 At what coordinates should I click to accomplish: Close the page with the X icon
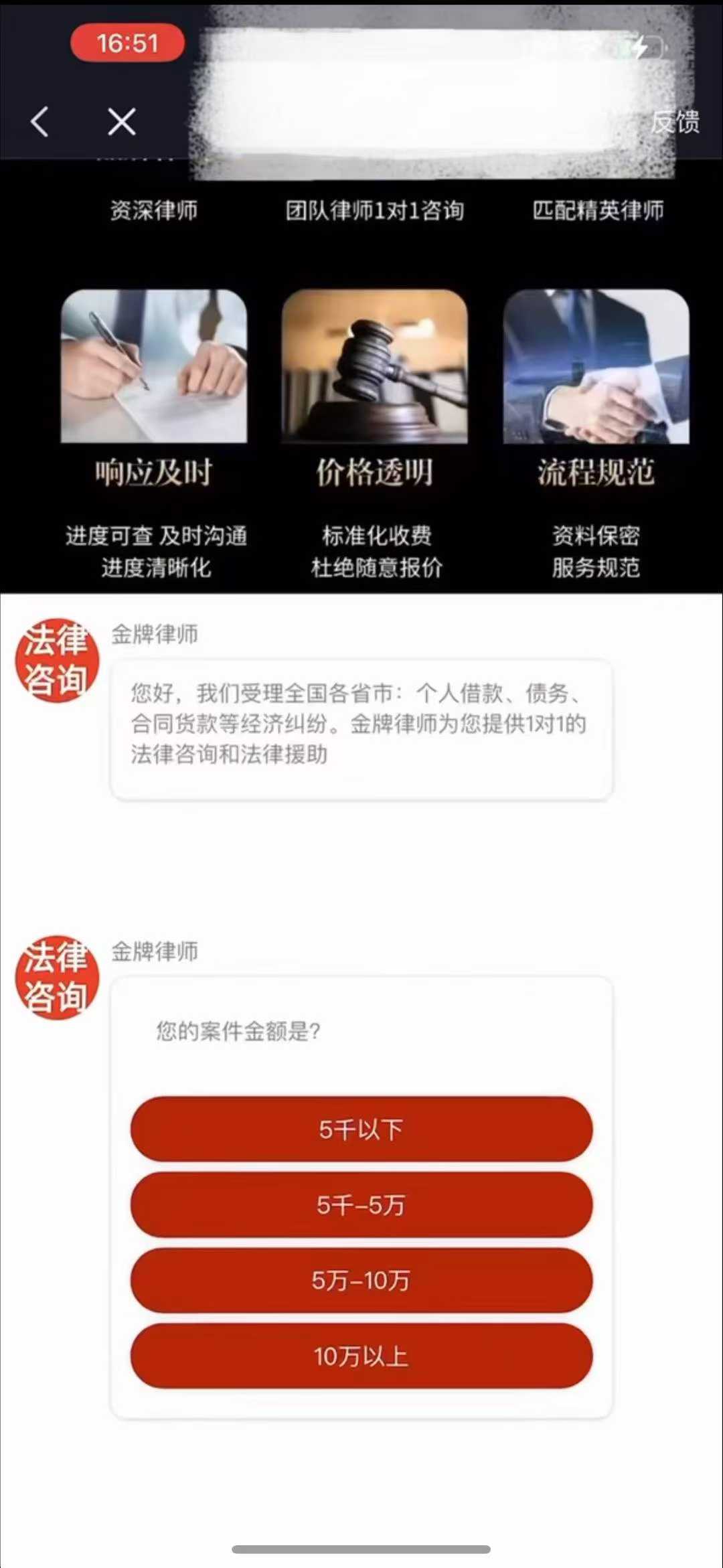pos(121,122)
